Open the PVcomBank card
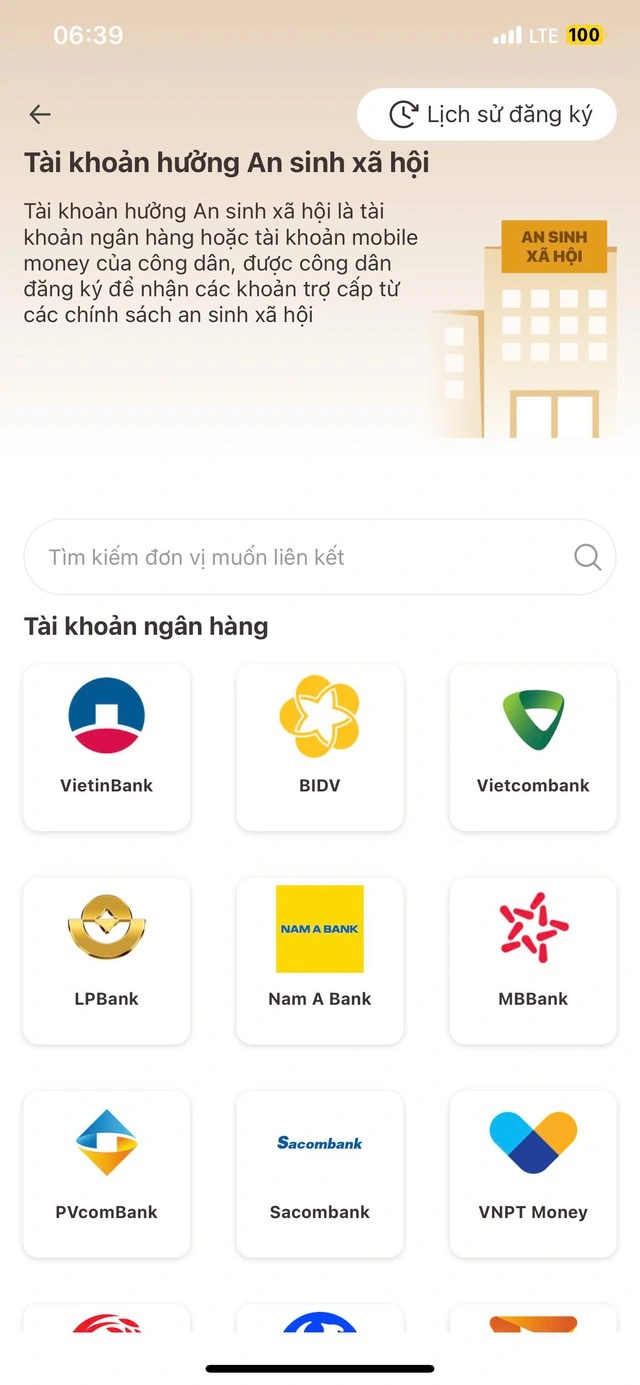Viewport: 640px width, 1385px height. point(107,1172)
